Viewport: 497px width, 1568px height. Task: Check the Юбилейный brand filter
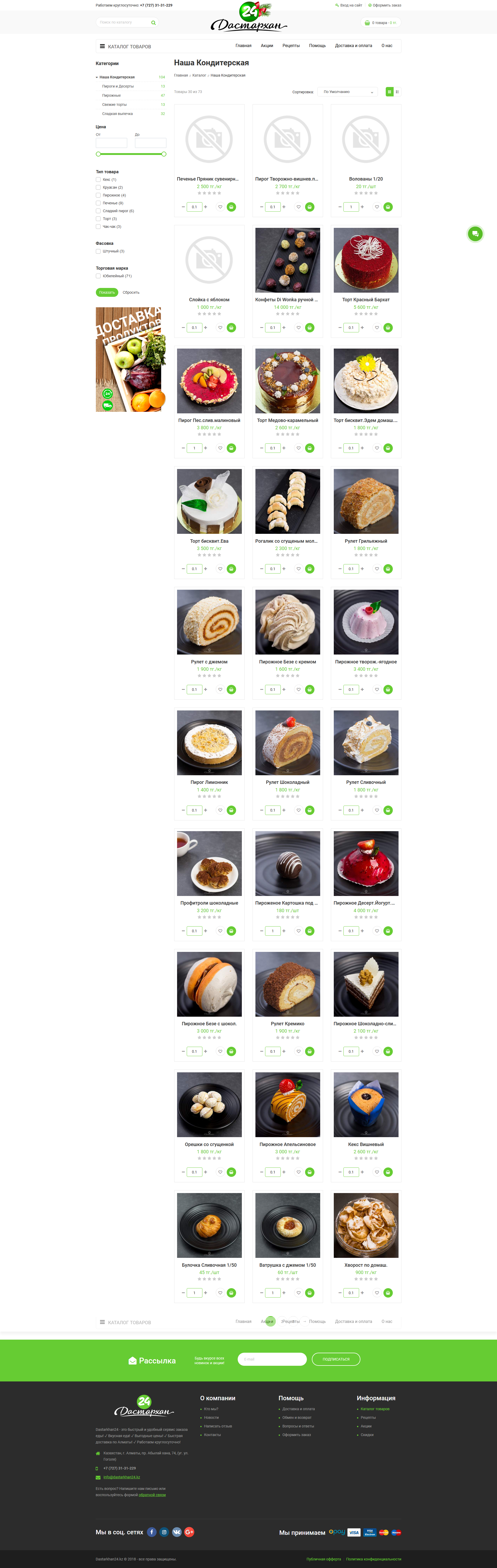(98, 276)
